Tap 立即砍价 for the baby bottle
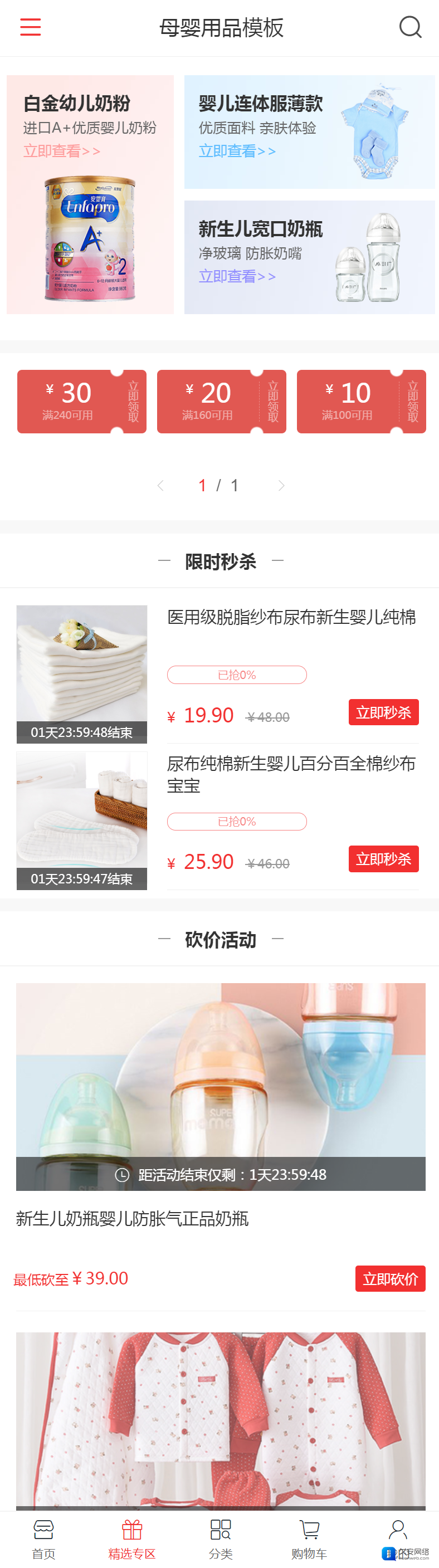The image size is (439, 1568). click(389, 1278)
